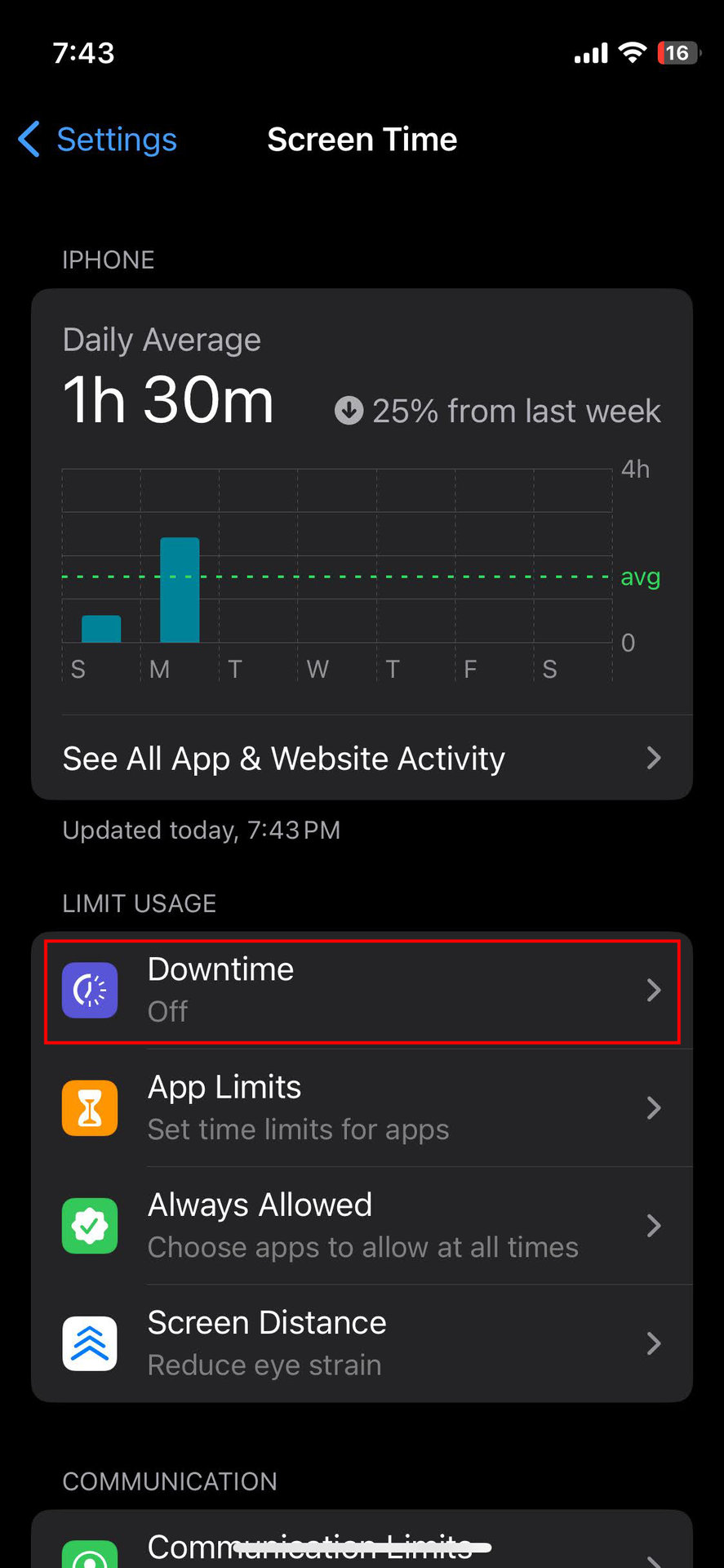This screenshot has width=724, height=1568.
Task: Select the Always Allowed row
Action: tap(362, 1226)
